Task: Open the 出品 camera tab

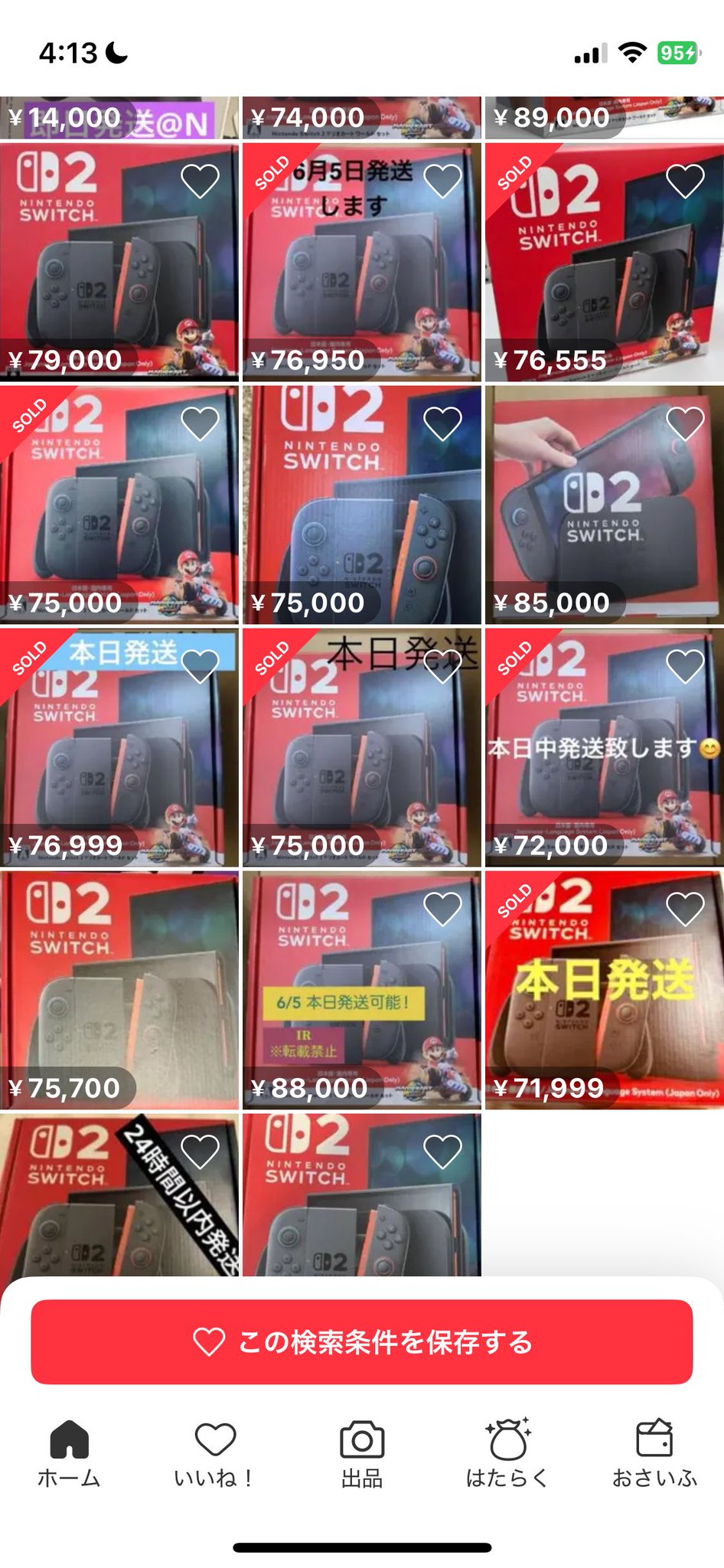Action: coord(361,1452)
